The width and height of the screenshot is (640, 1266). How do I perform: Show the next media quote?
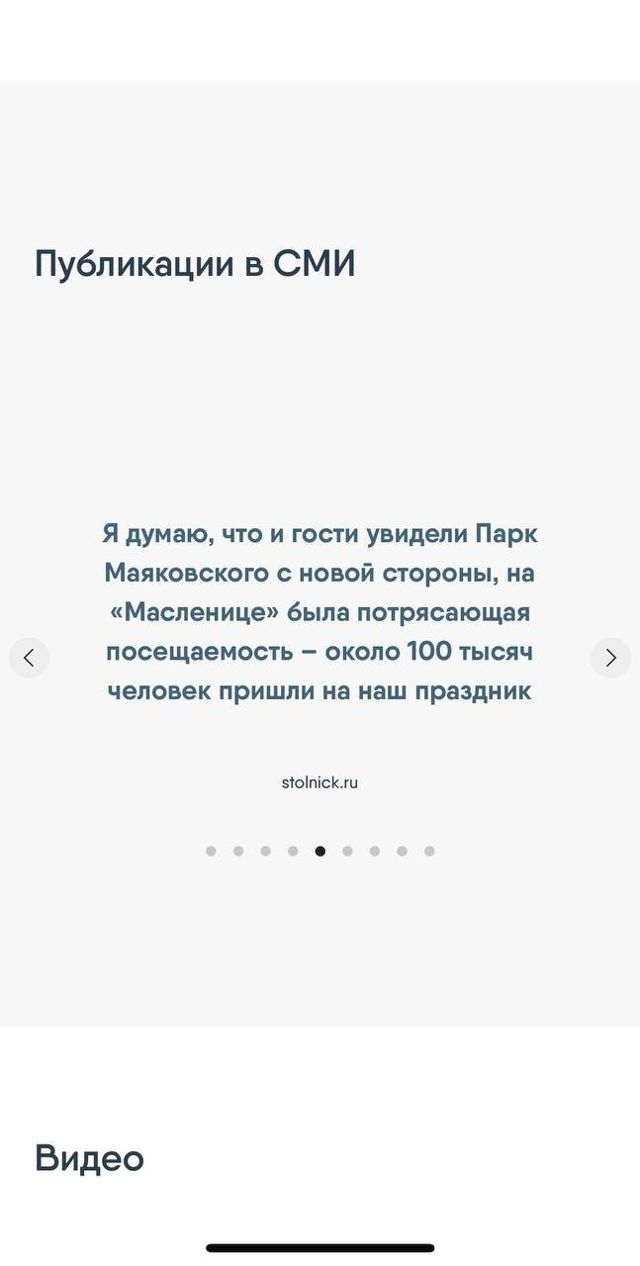click(x=610, y=657)
